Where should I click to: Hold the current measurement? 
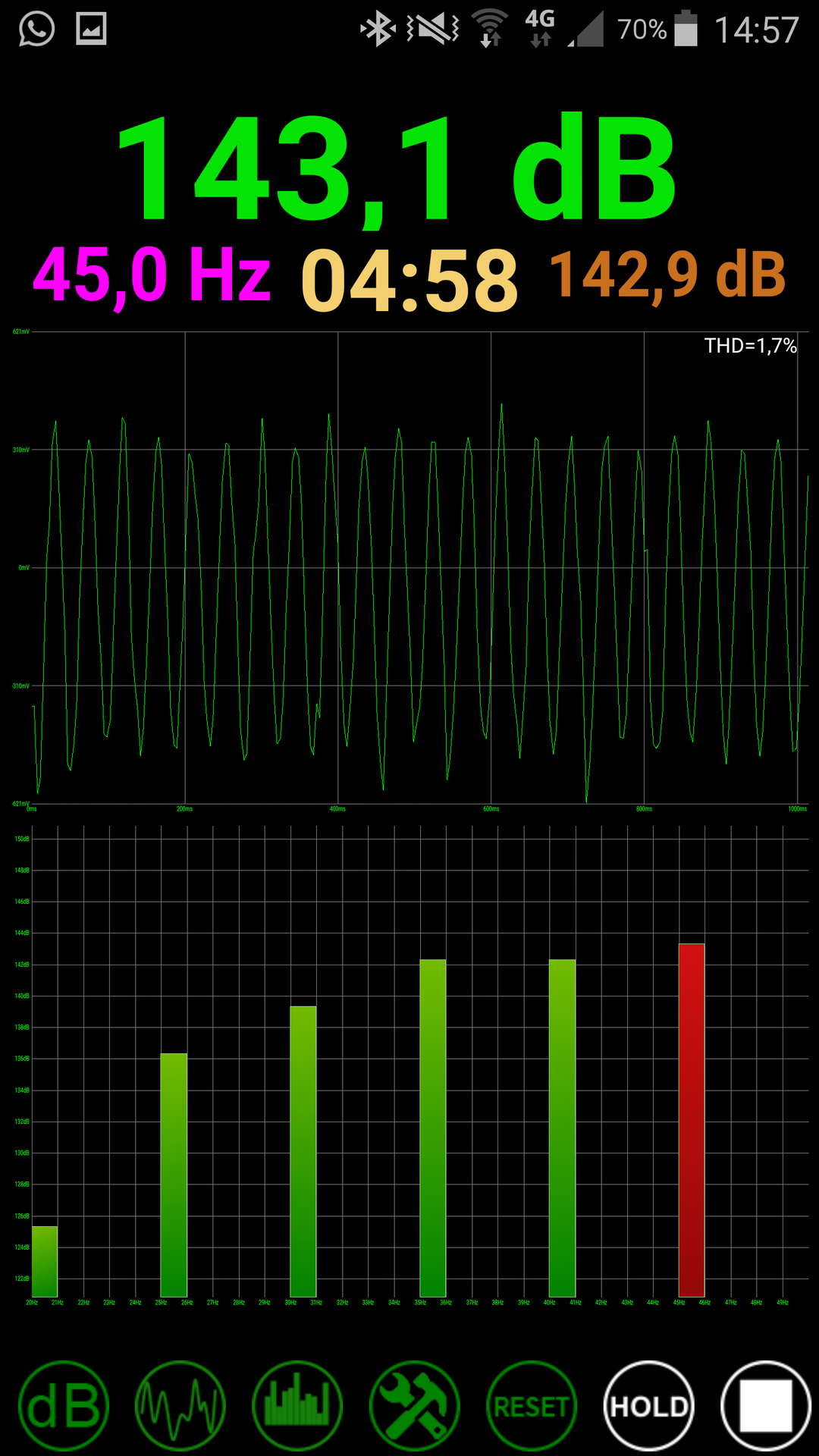(x=649, y=1406)
